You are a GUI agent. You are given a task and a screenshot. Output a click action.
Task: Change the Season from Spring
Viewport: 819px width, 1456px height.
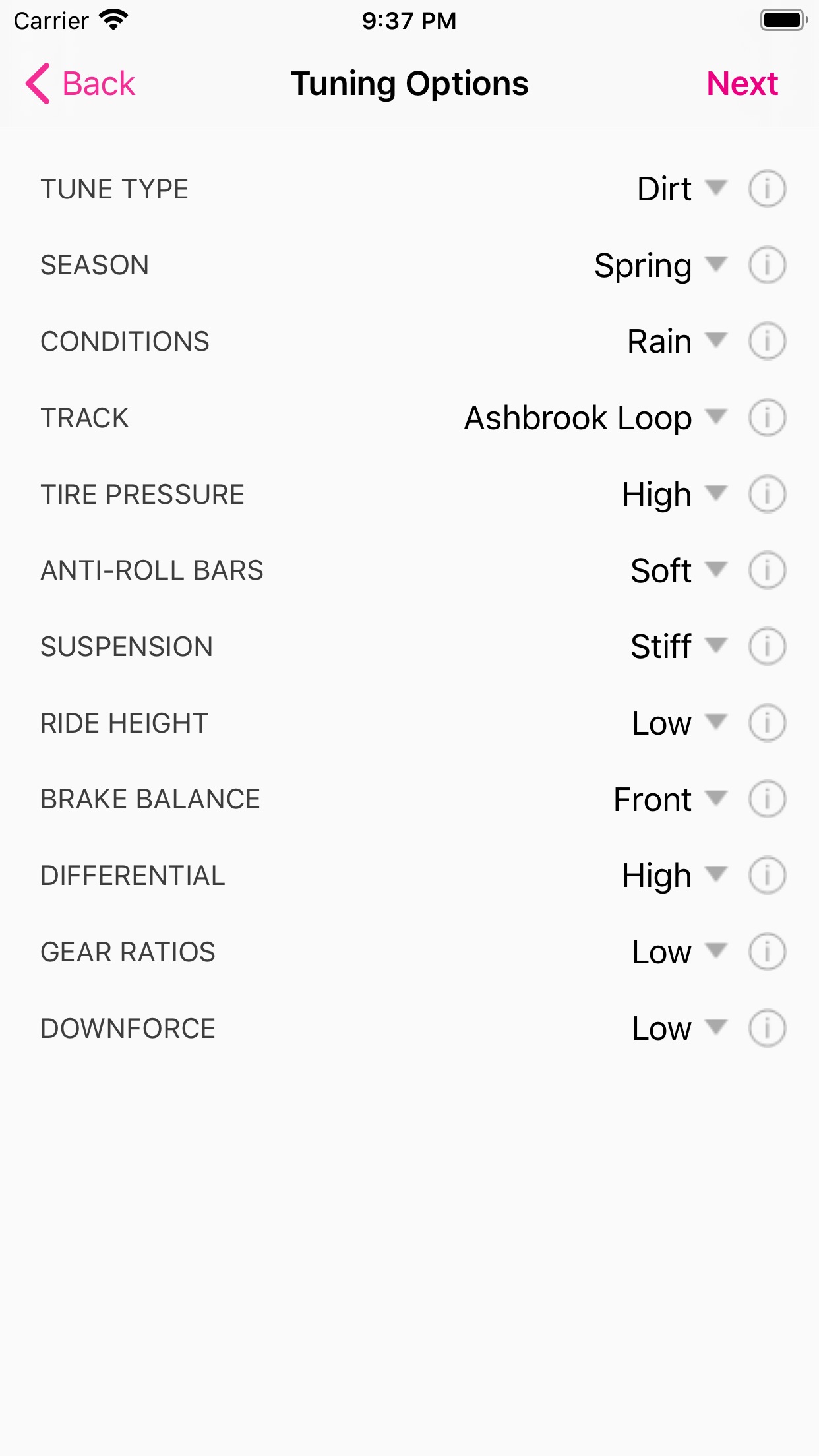[x=661, y=266]
